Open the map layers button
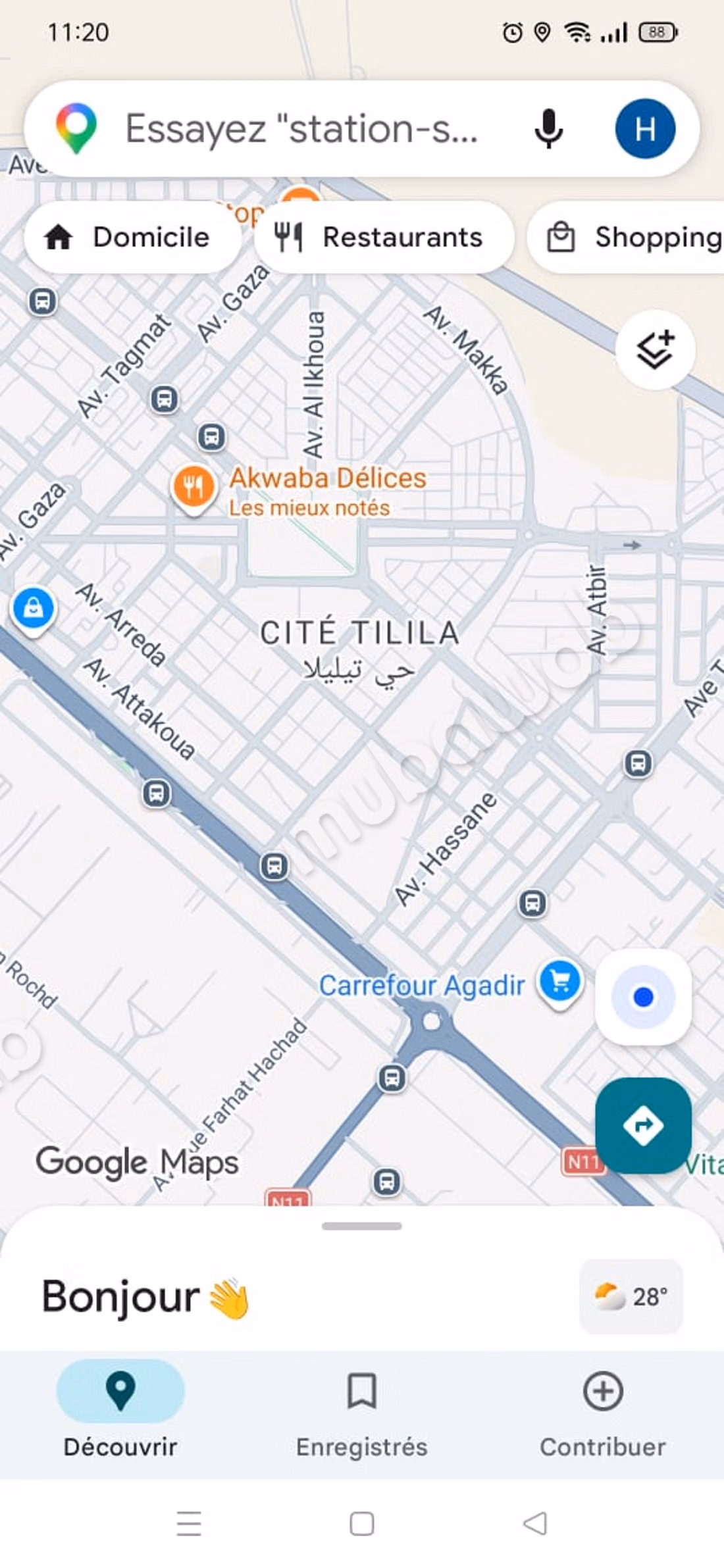Screen dimensions: 724x1568 click(x=655, y=349)
